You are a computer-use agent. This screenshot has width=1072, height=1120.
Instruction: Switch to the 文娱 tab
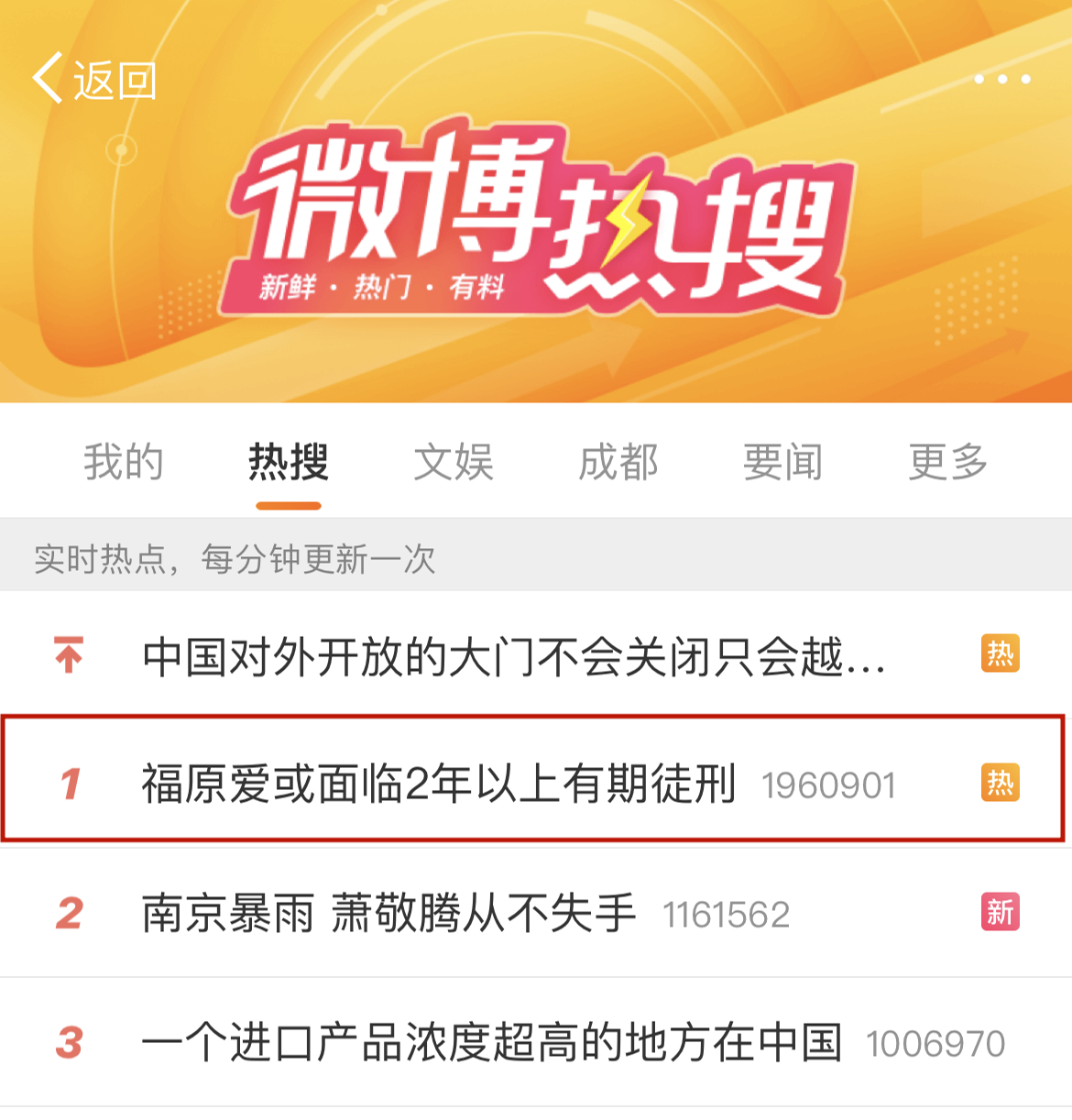tap(454, 462)
